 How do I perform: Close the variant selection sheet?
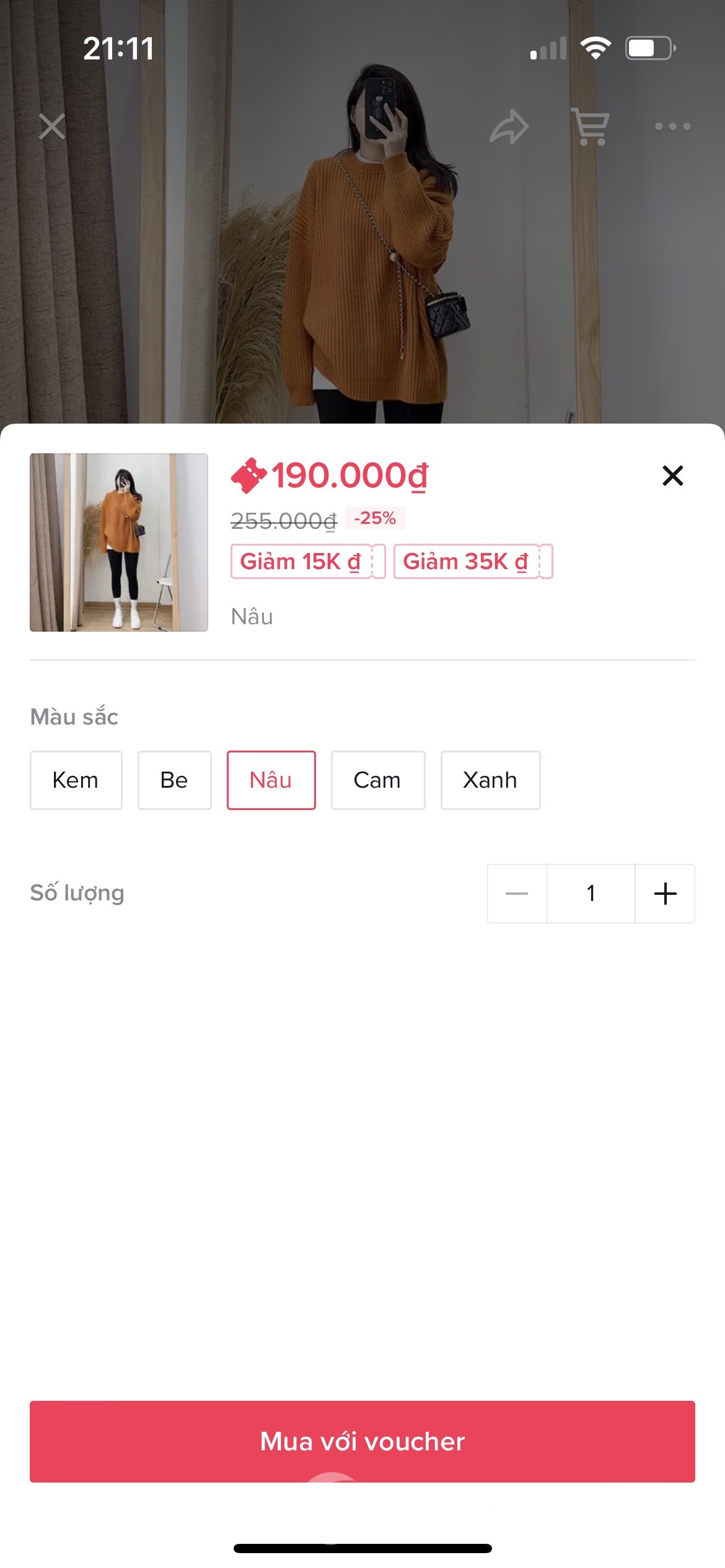(672, 476)
